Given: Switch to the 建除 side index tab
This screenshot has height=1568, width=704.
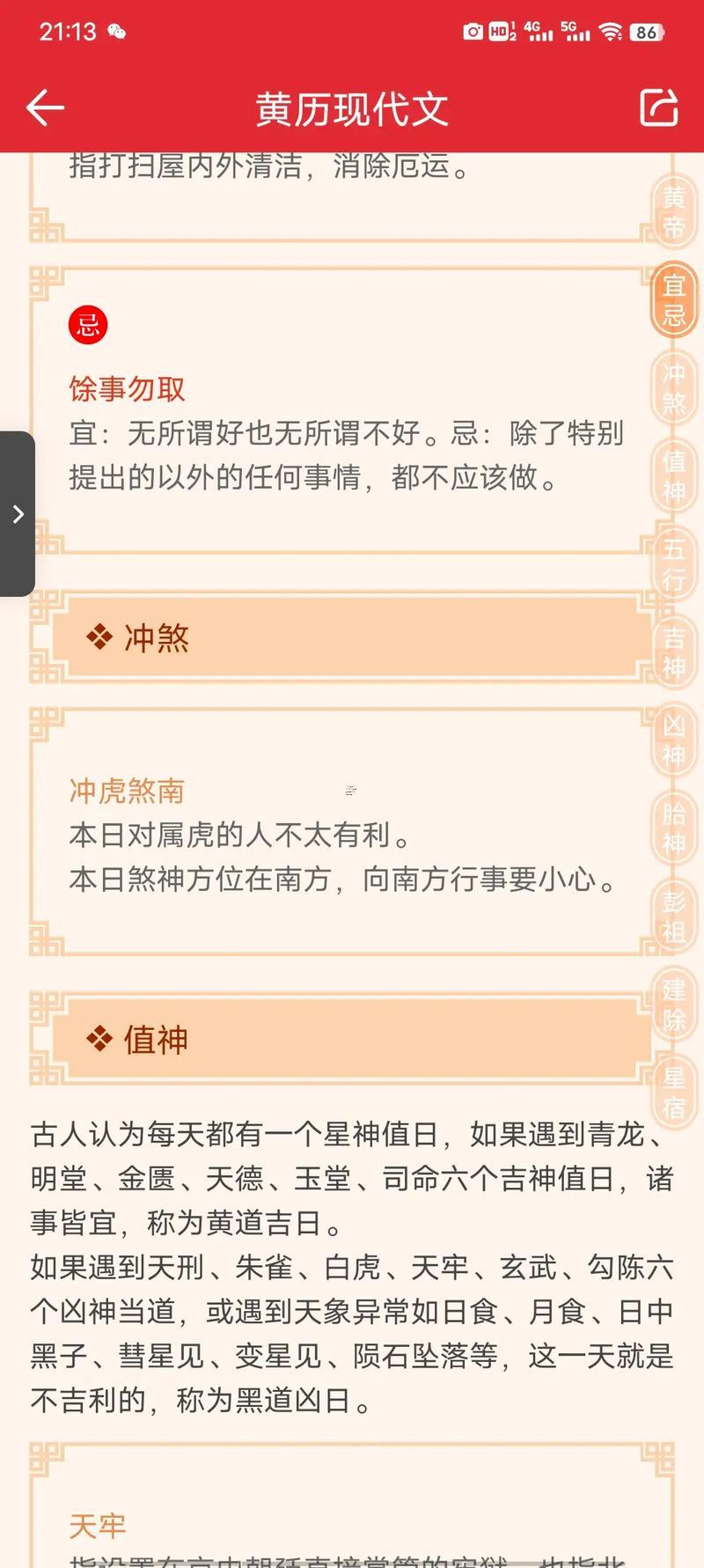Looking at the screenshot, I should 674,1005.
